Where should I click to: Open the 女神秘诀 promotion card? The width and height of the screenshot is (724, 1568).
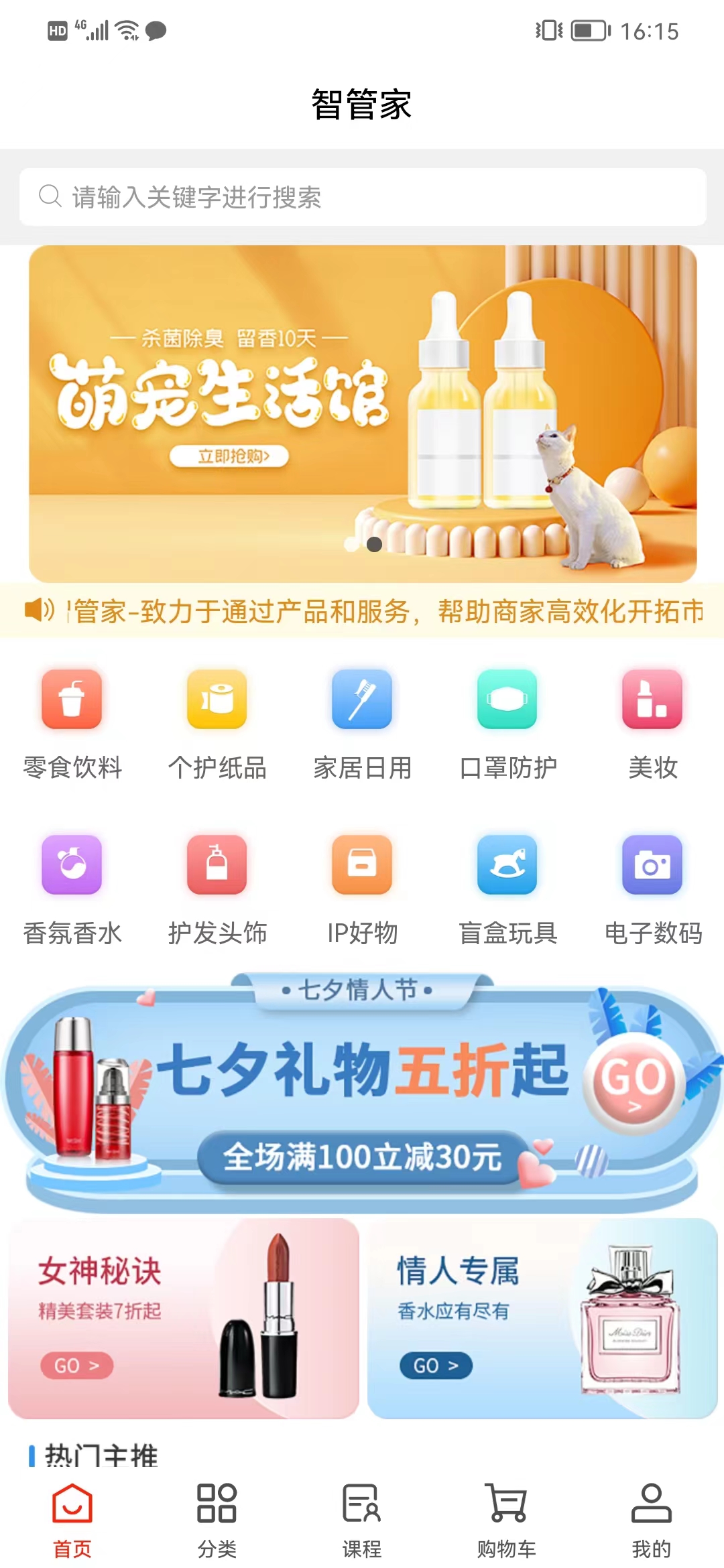click(183, 1318)
